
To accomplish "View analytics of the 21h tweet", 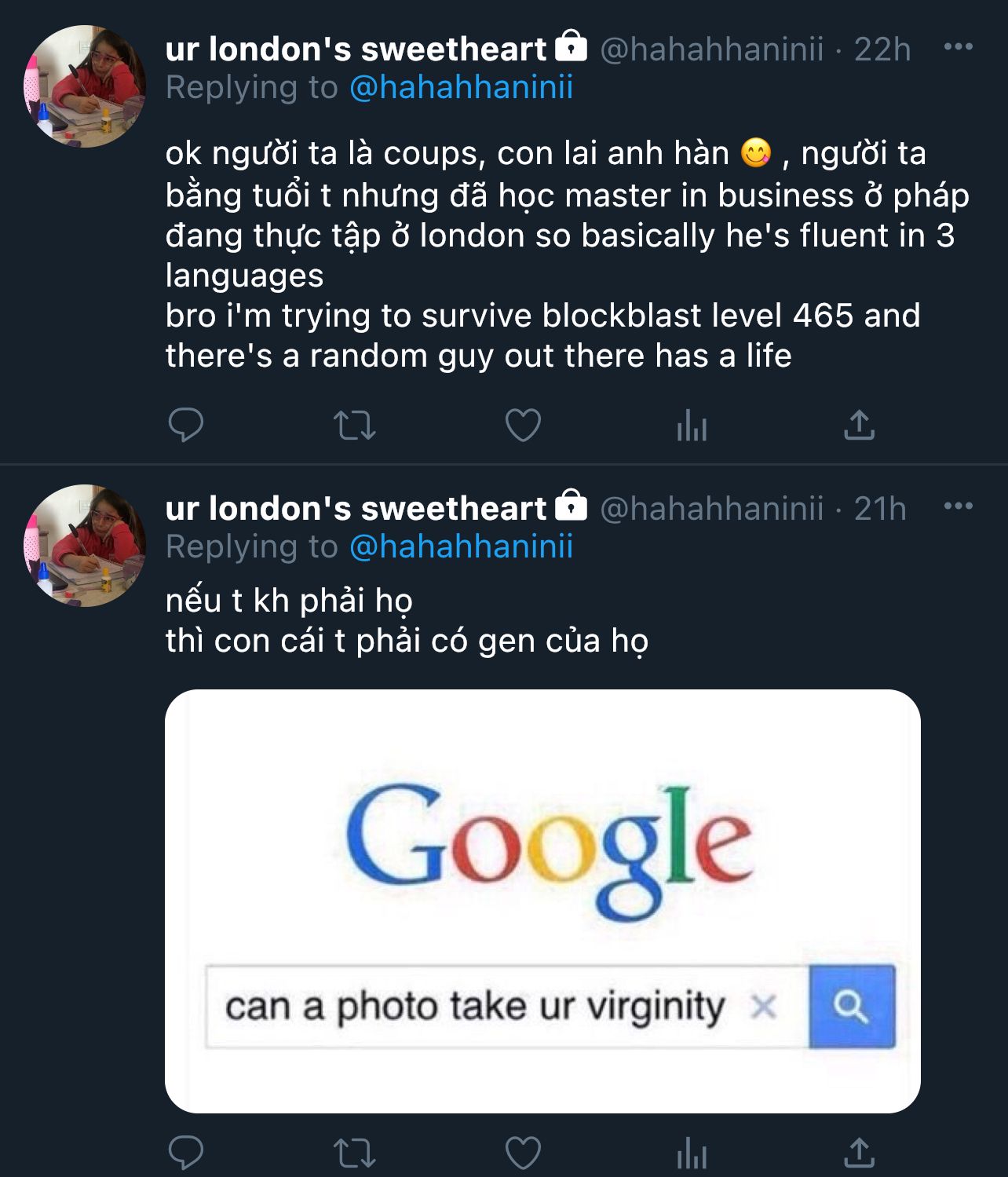I will [x=692, y=1153].
